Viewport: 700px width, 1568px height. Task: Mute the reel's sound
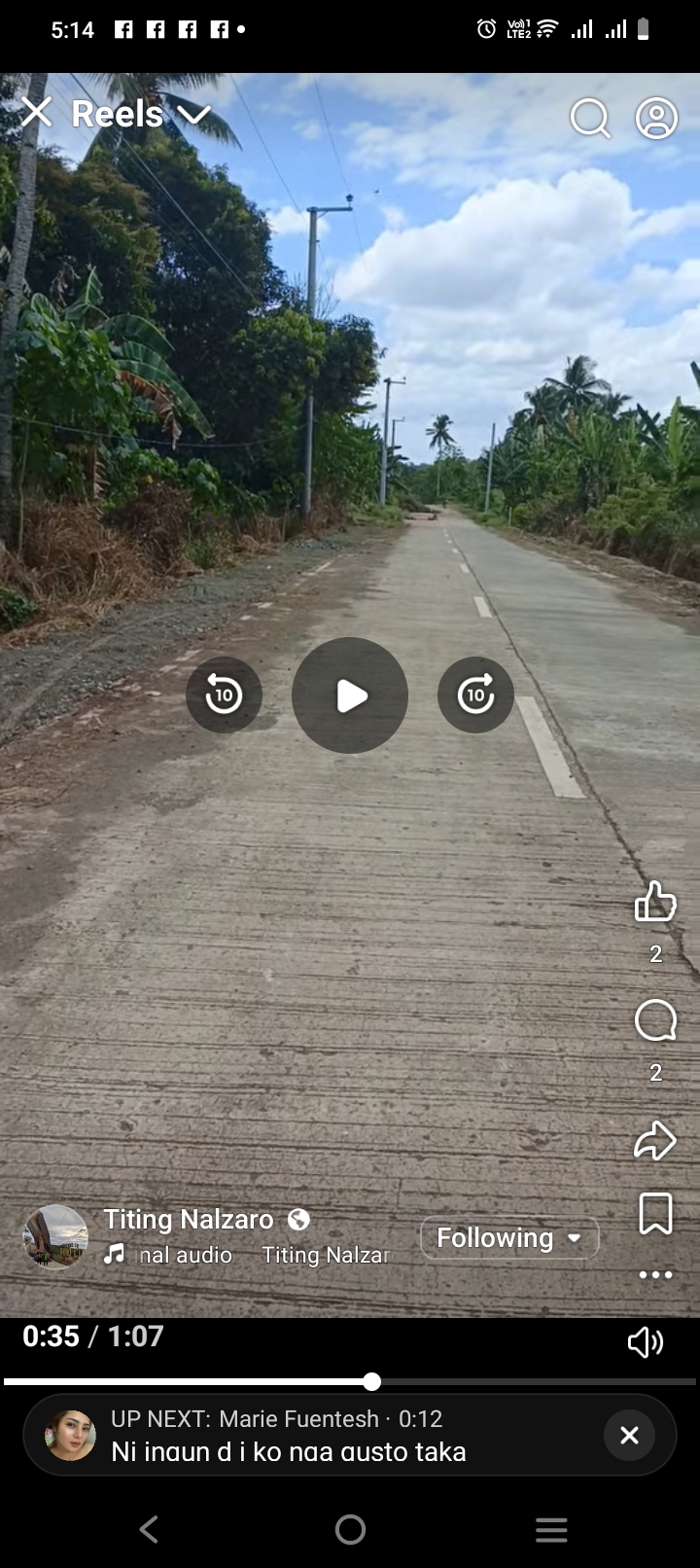pyautogui.click(x=645, y=1342)
